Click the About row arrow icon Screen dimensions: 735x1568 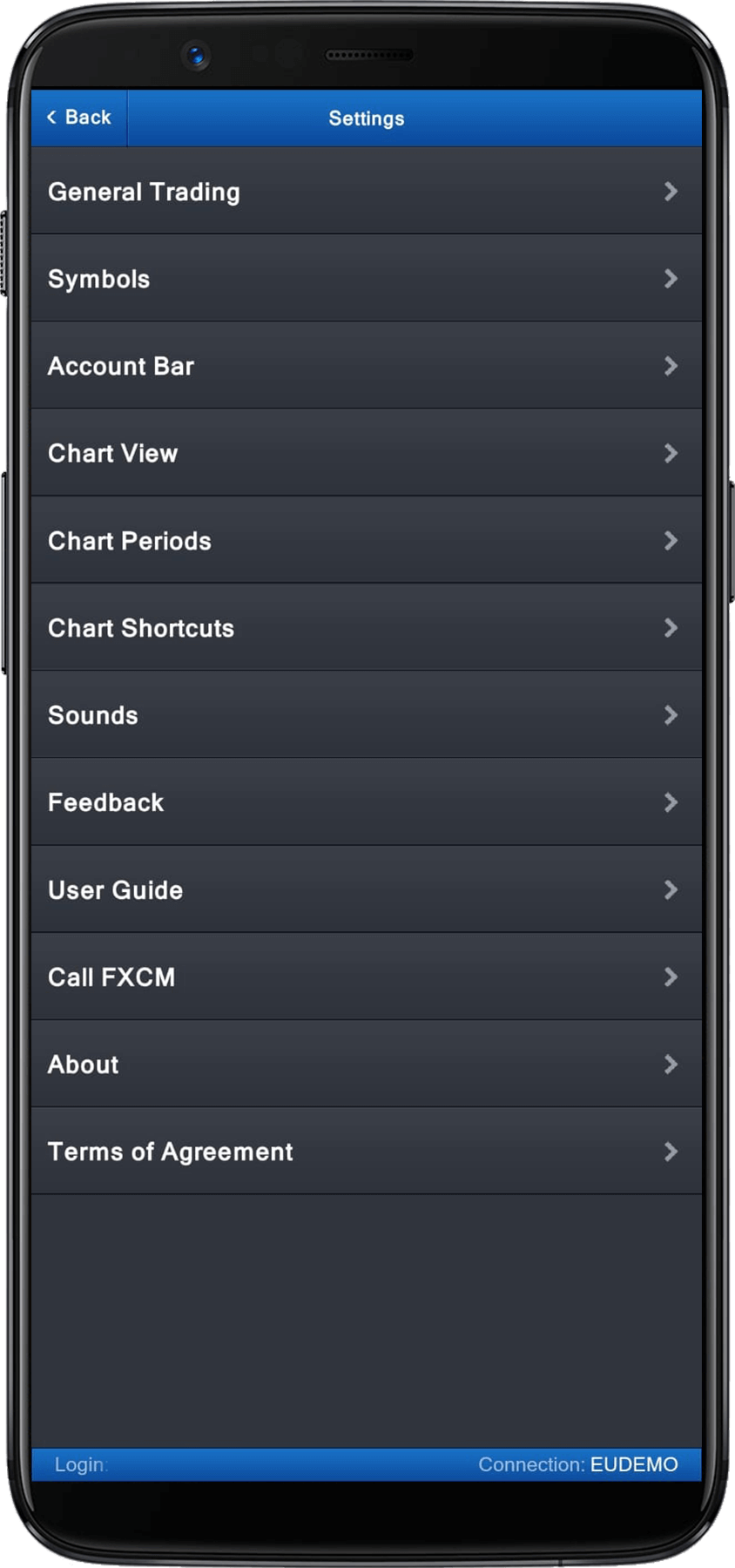click(671, 1064)
